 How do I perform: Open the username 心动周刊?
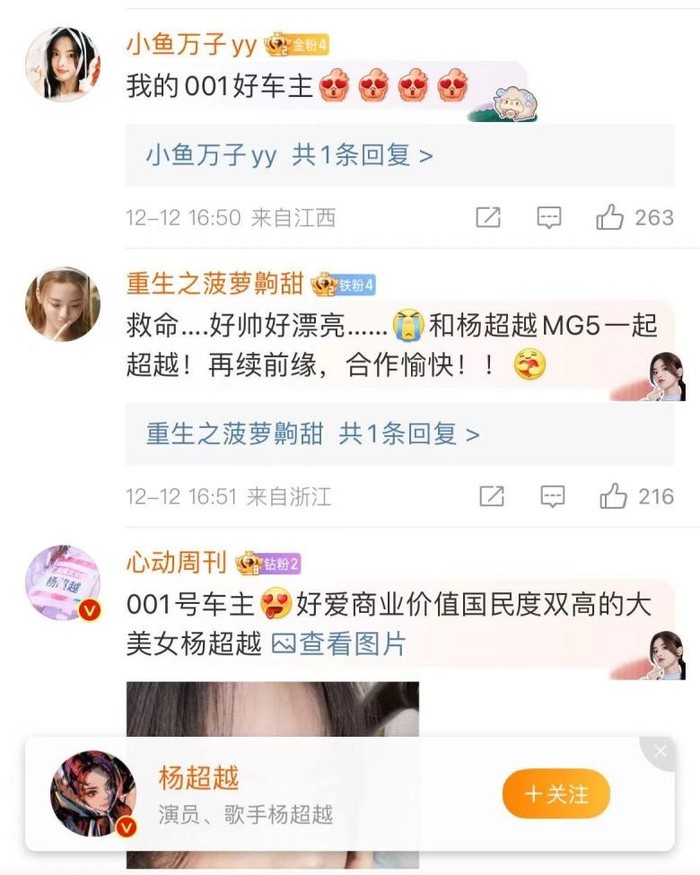[176, 562]
